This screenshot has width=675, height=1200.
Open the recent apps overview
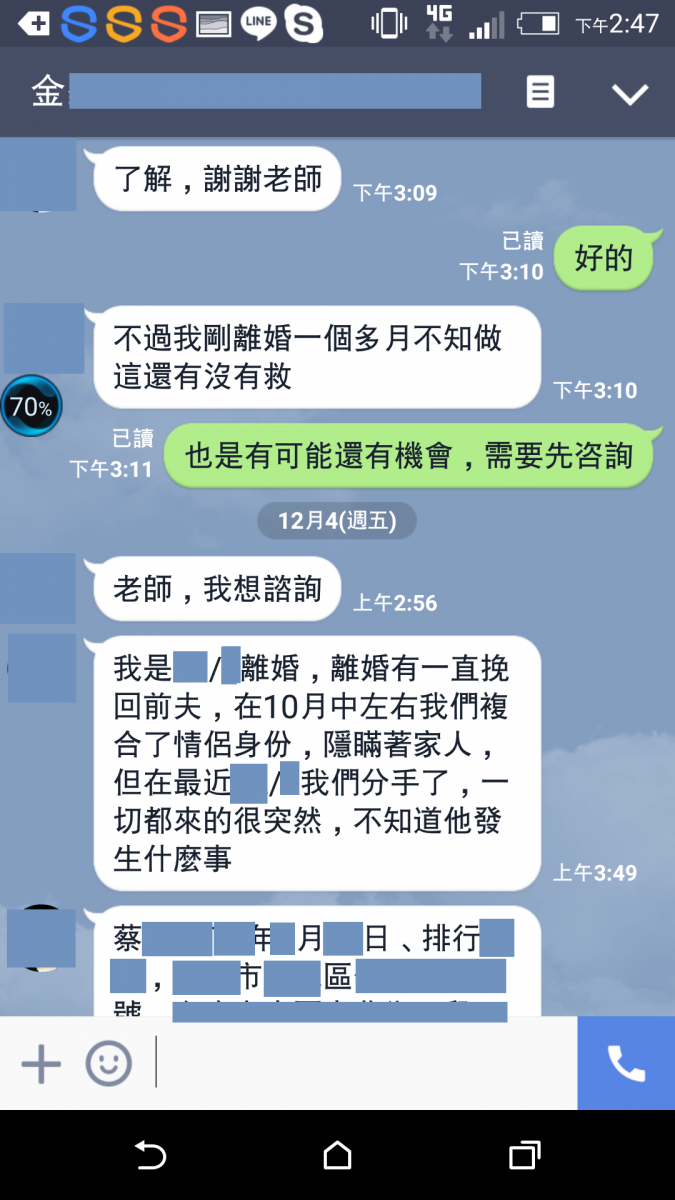[x=524, y=1155]
